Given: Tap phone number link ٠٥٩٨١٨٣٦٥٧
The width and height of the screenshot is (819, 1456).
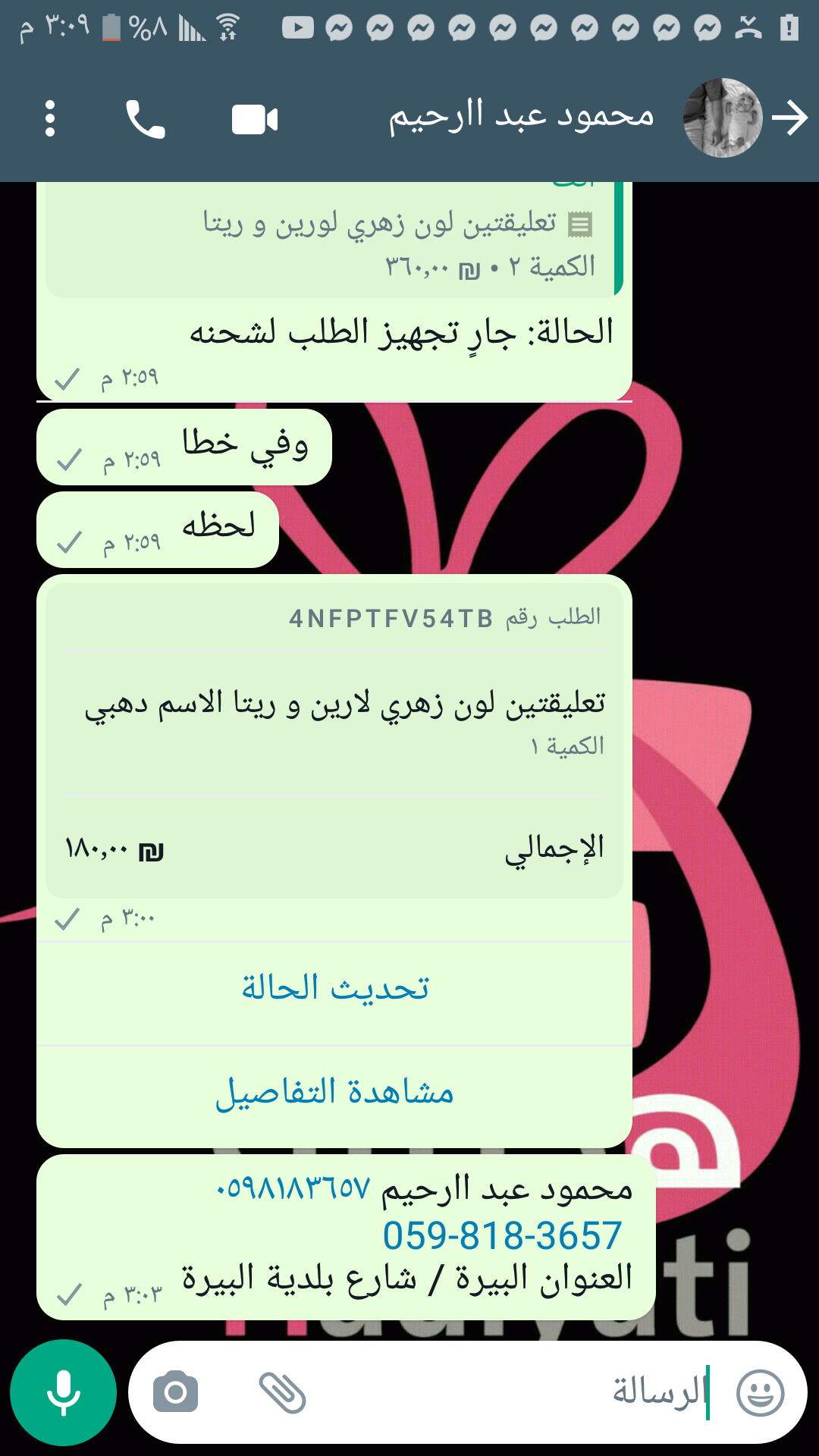Looking at the screenshot, I should pyautogui.click(x=293, y=1189).
